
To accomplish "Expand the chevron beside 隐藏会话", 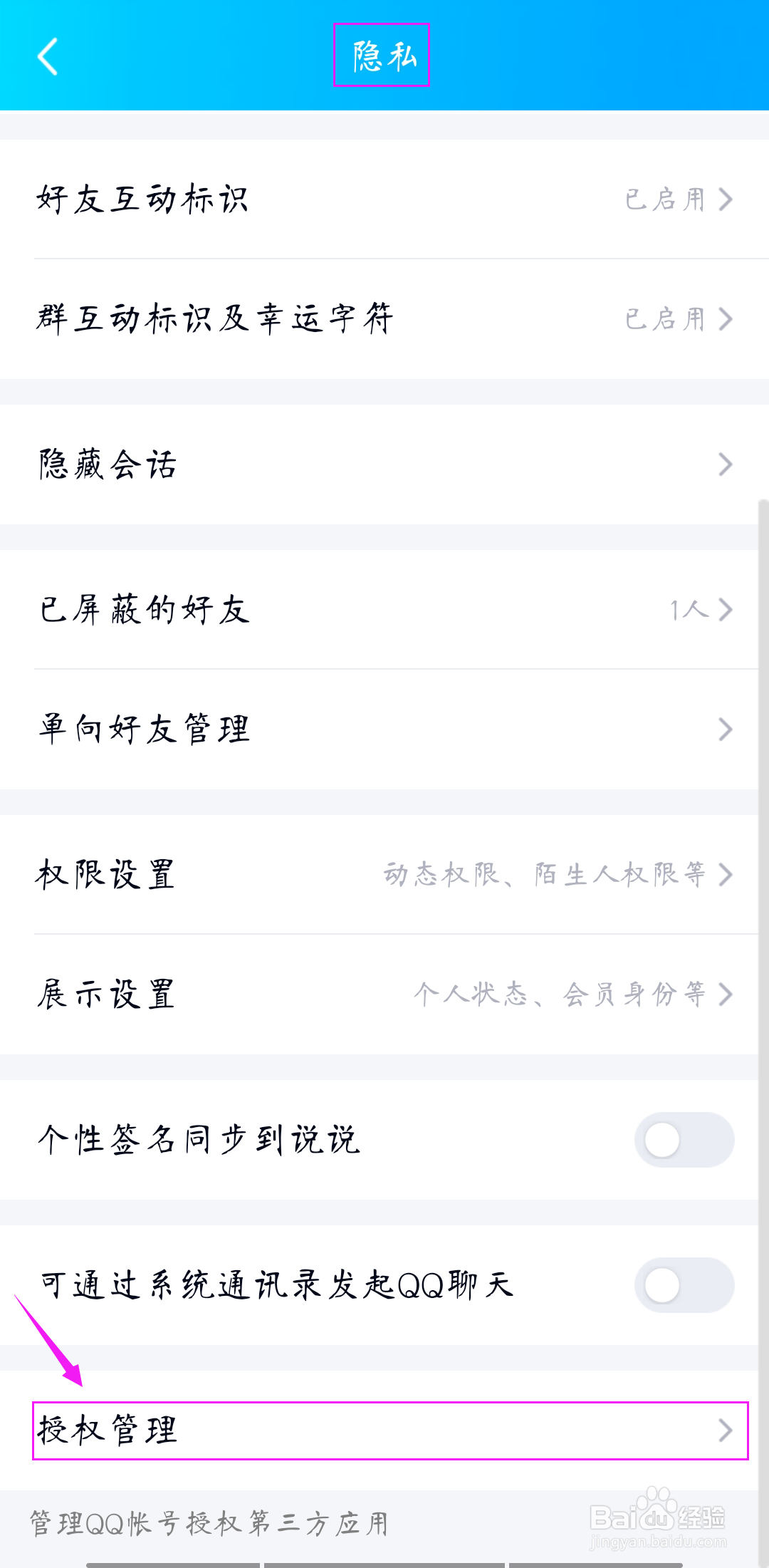I will [726, 463].
